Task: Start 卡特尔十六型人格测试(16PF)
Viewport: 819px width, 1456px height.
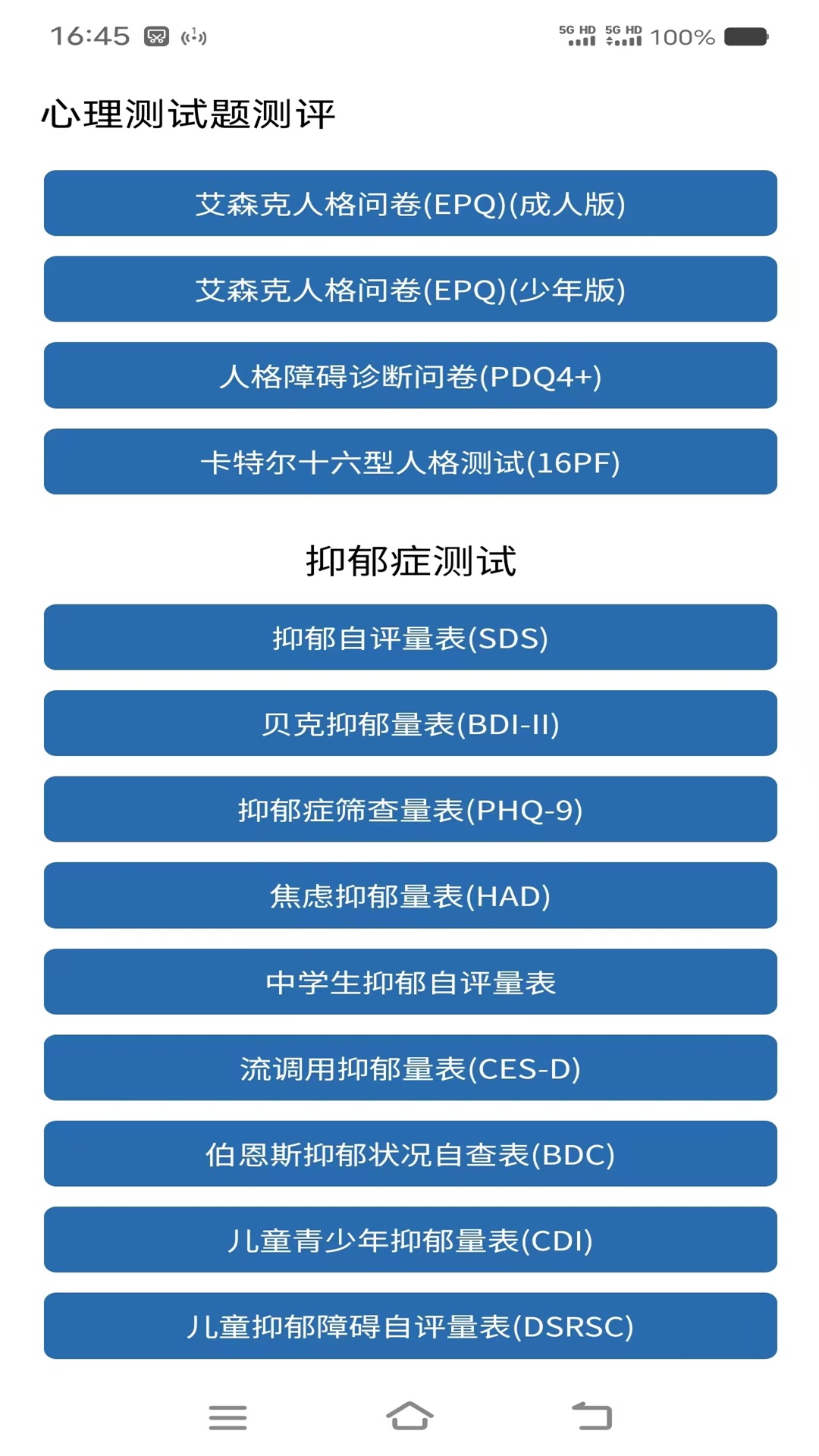Action: coord(409,462)
